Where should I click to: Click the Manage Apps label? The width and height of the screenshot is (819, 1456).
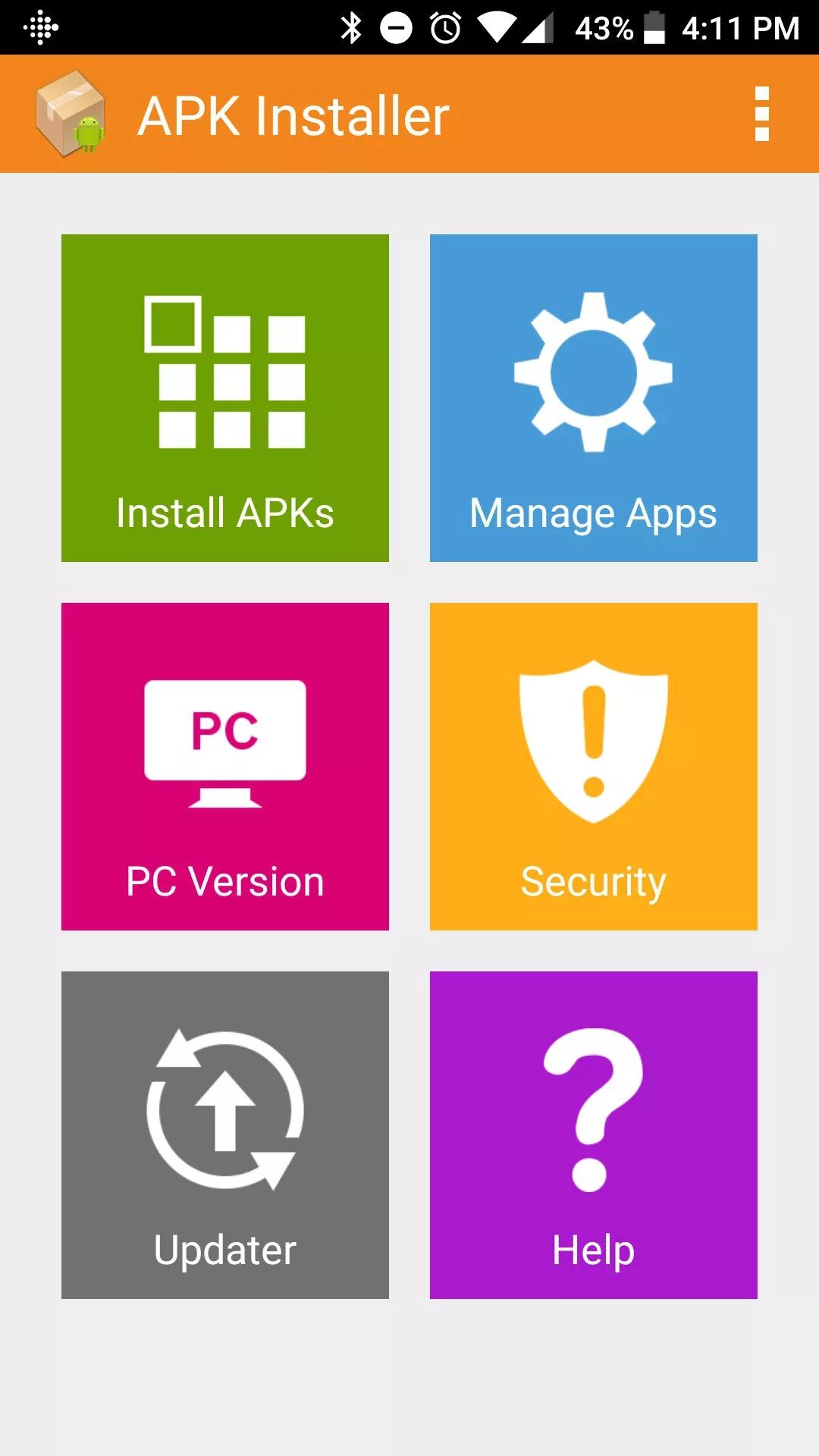[x=592, y=513]
